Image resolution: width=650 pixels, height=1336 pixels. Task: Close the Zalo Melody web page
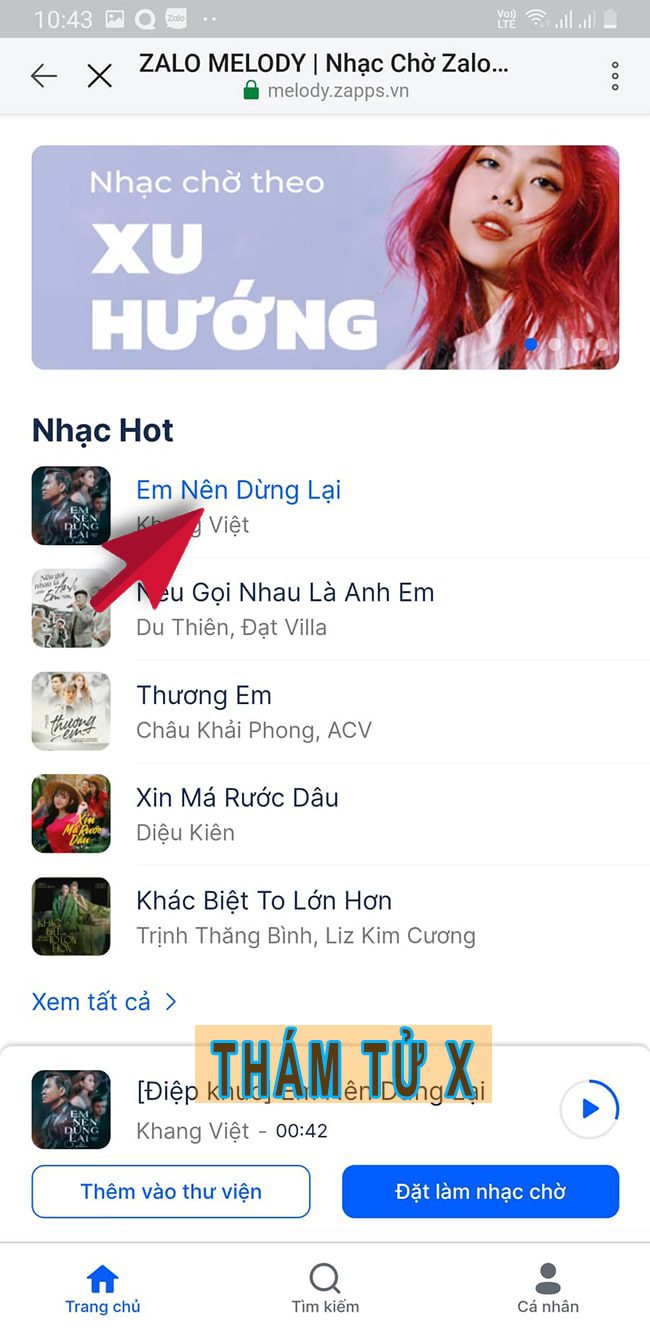[99, 76]
